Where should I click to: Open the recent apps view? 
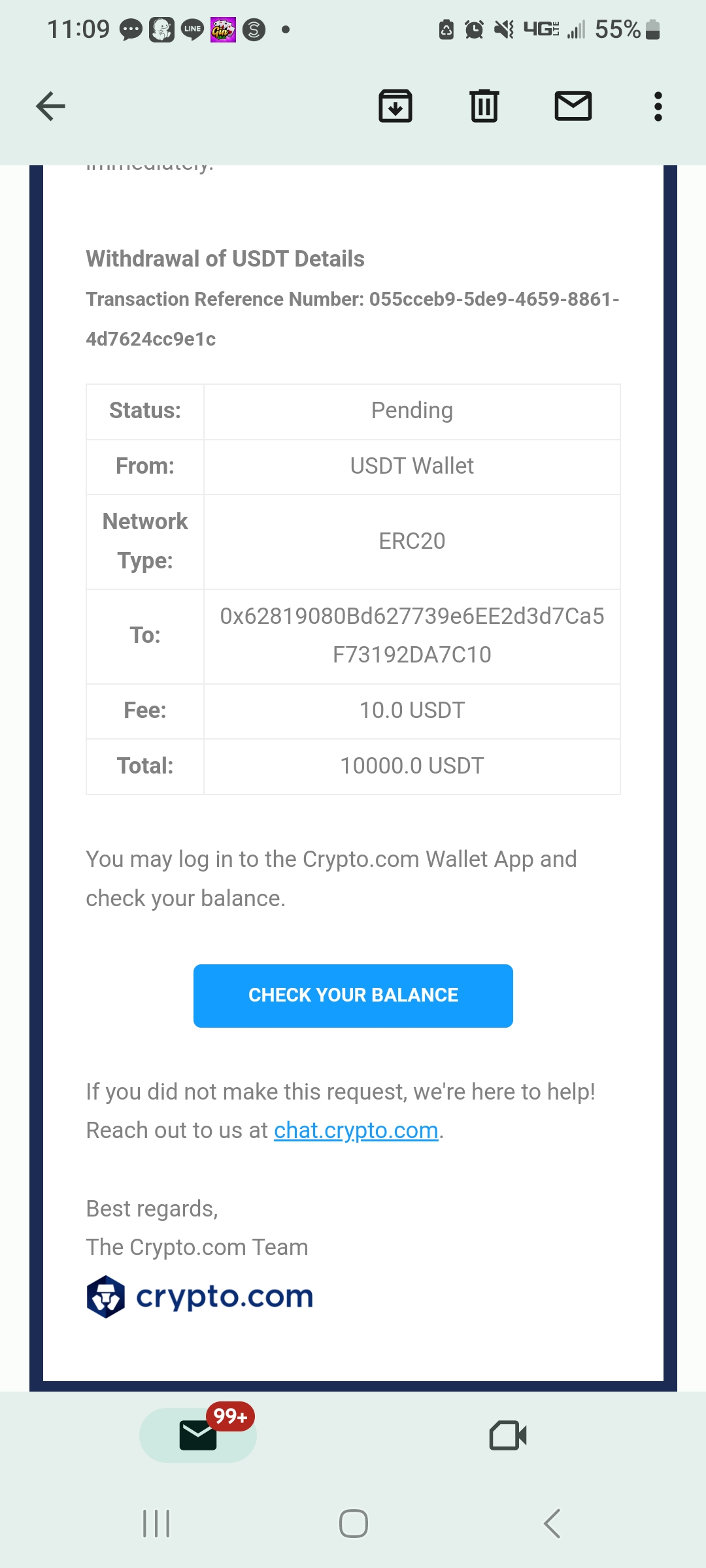[156, 1524]
